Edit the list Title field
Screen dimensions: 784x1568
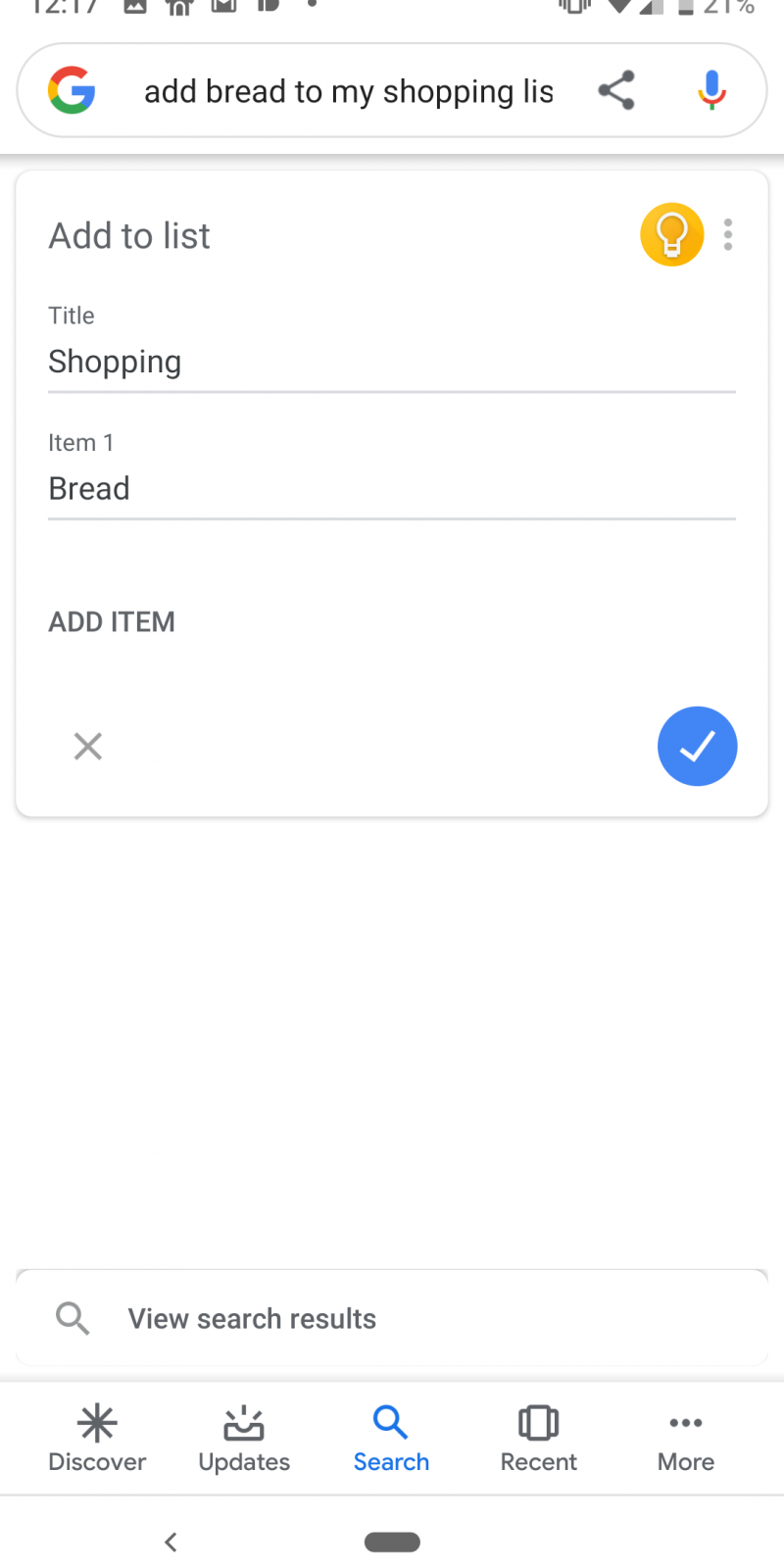391,363
